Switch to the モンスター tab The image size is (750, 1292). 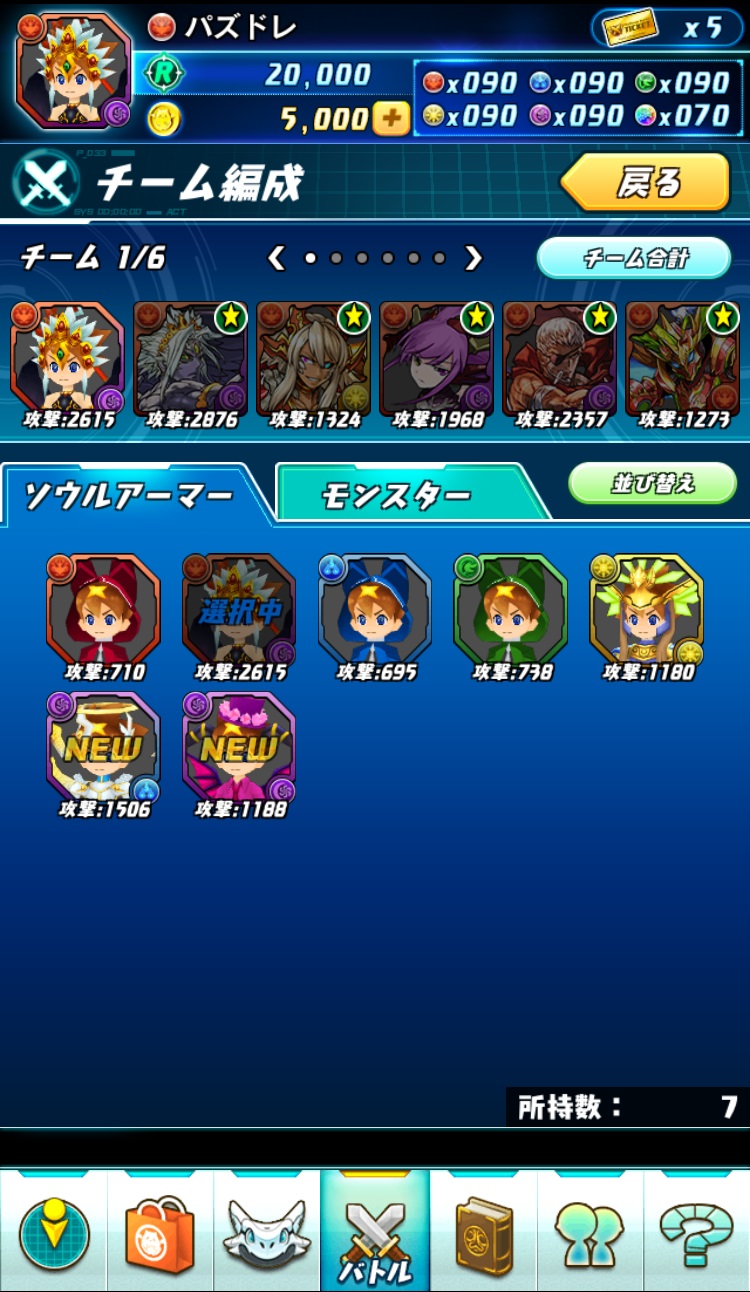[395, 495]
